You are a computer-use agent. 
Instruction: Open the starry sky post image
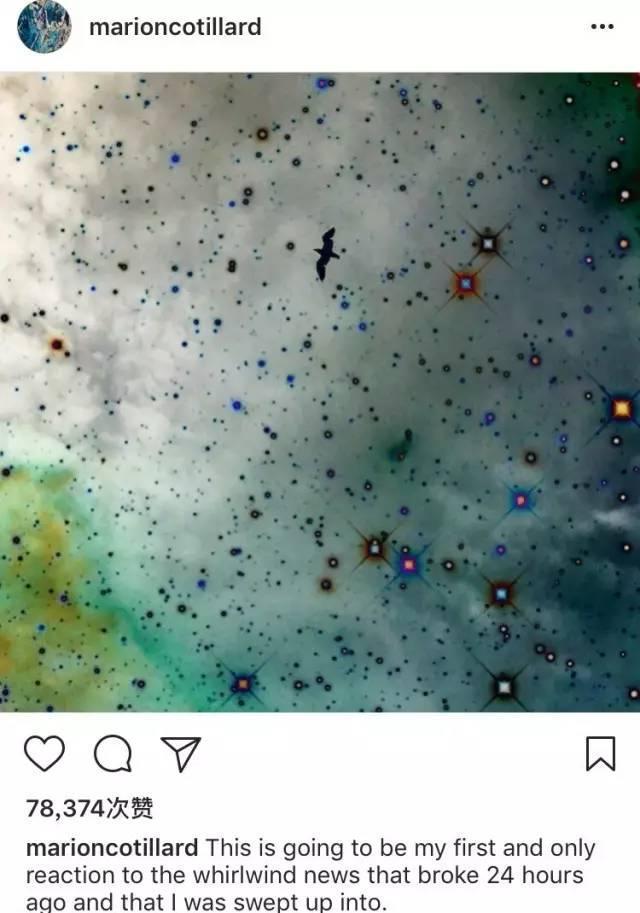pos(320,392)
